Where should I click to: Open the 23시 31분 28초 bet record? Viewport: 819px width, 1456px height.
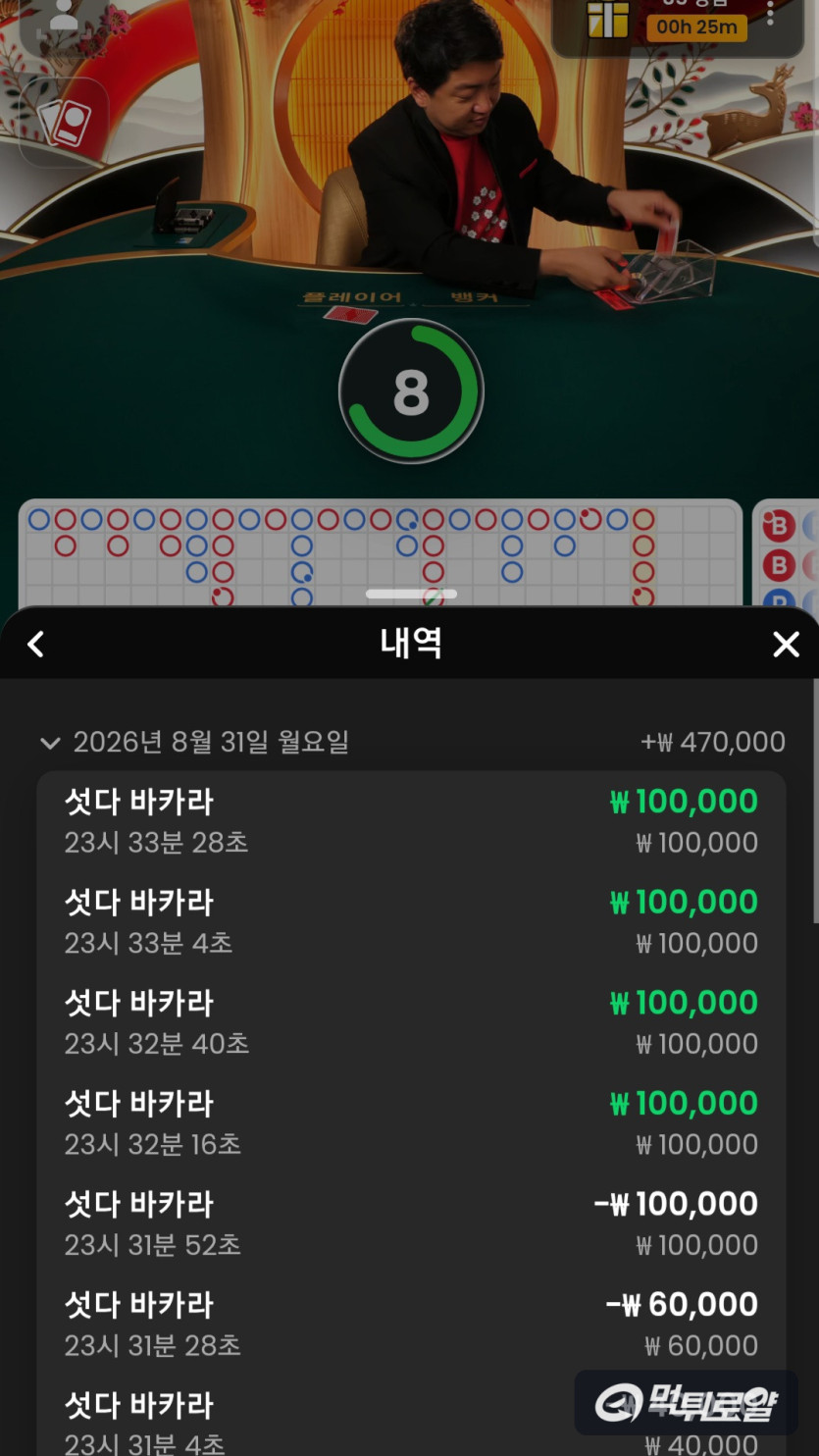click(x=411, y=1325)
